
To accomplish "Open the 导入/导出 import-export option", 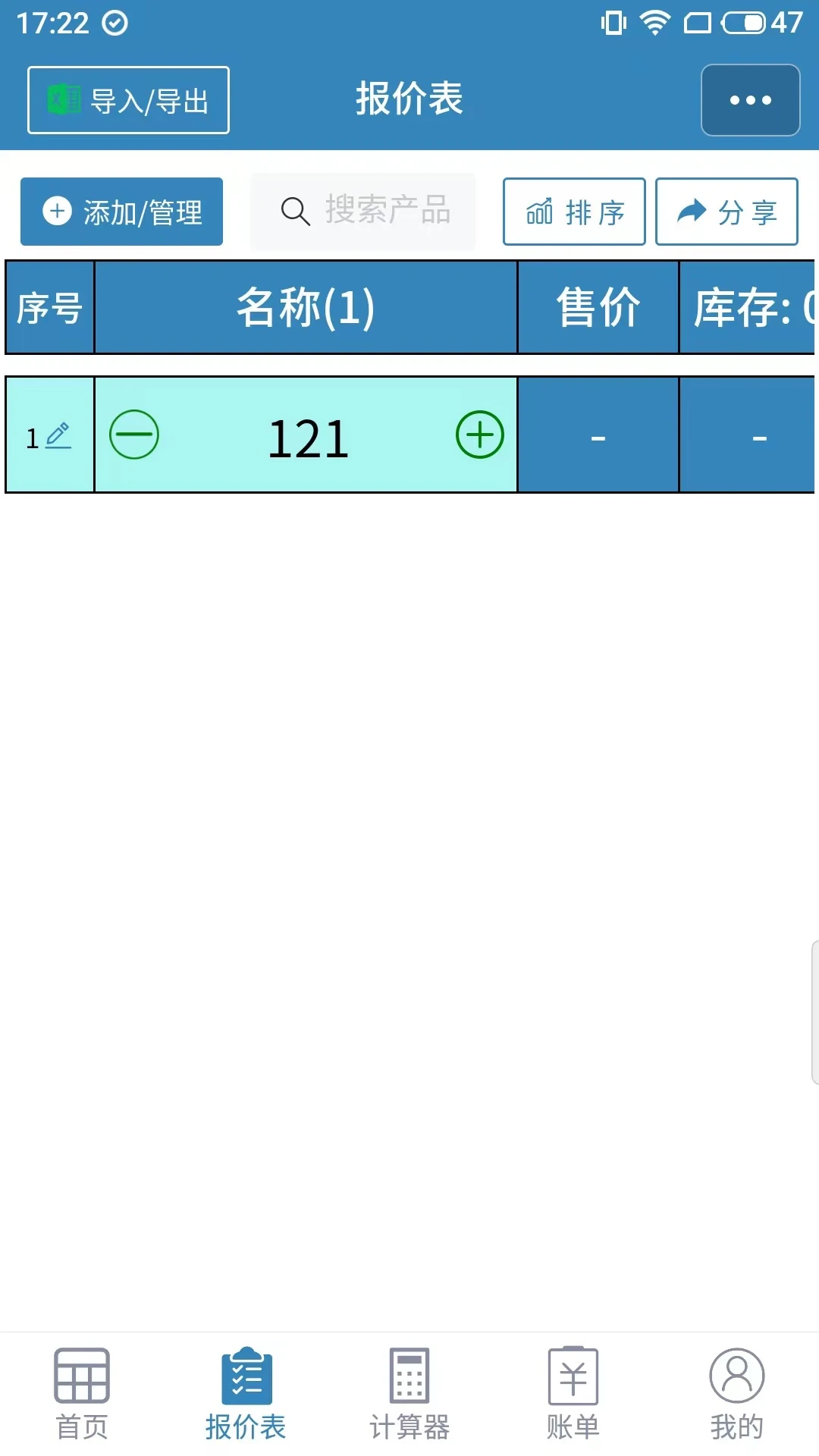I will [x=128, y=100].
